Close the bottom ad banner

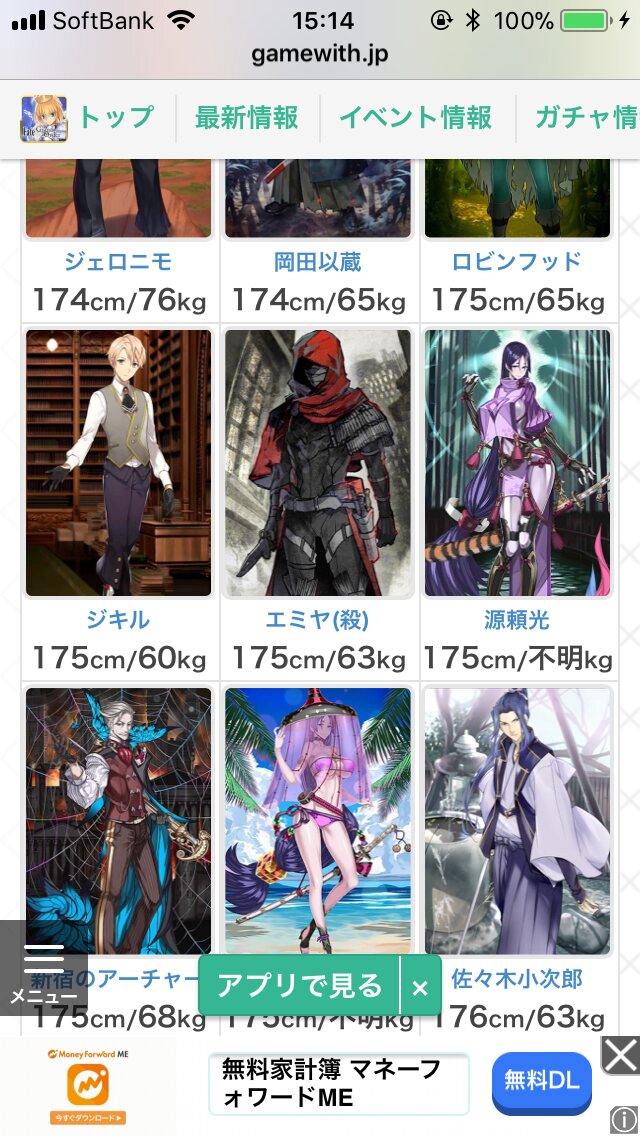621,1054
